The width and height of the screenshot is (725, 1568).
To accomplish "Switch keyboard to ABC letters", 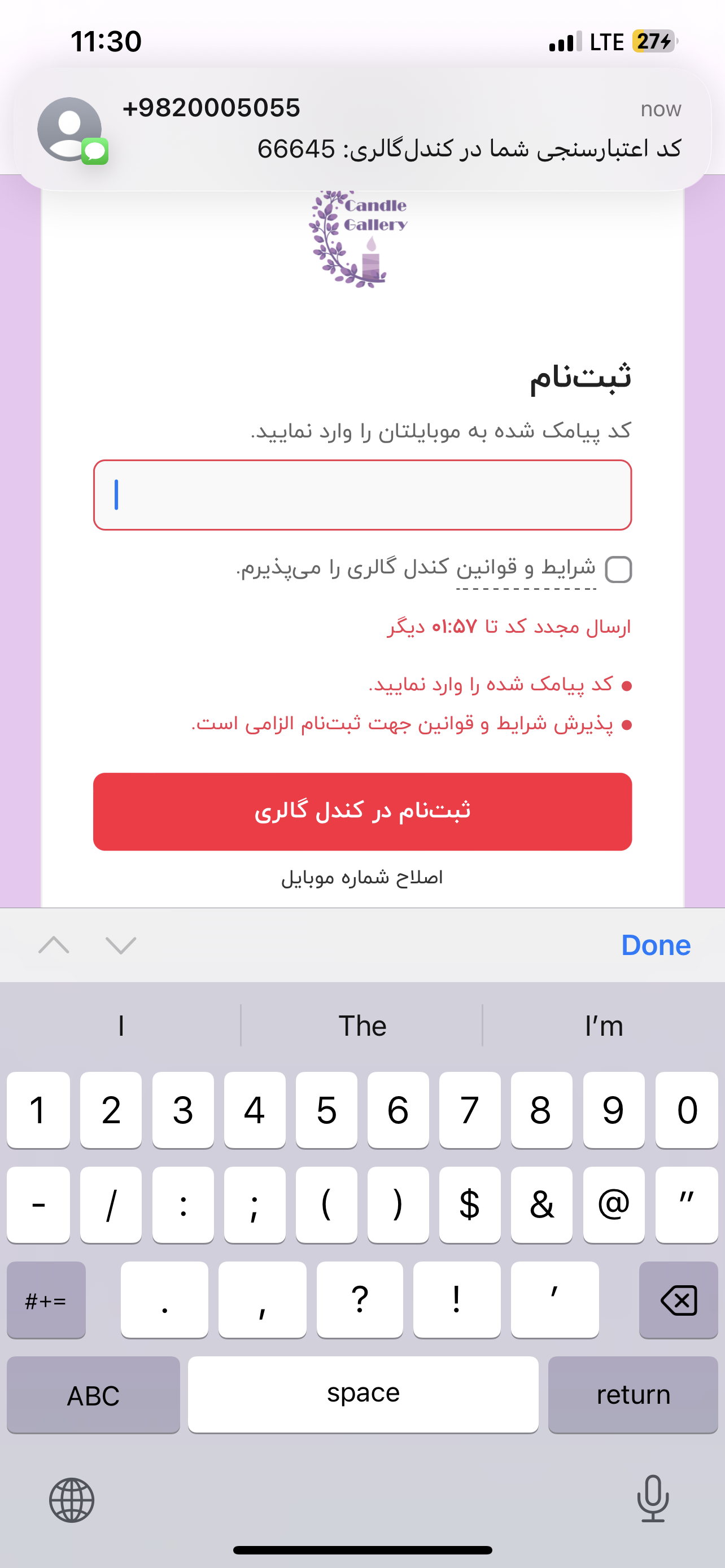I will coord(93,1395).
